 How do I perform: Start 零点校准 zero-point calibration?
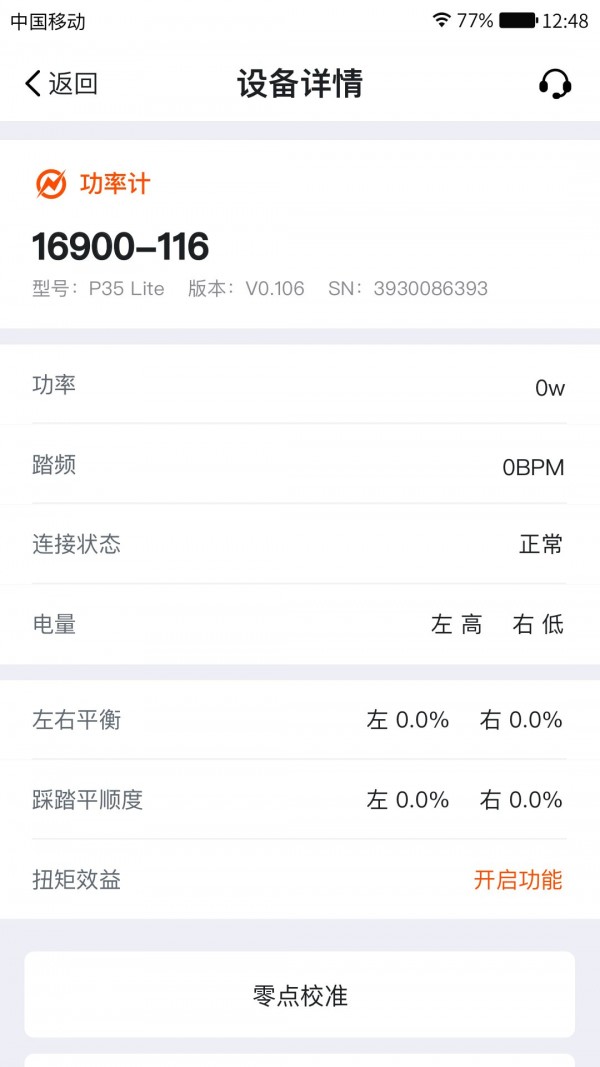300,994
